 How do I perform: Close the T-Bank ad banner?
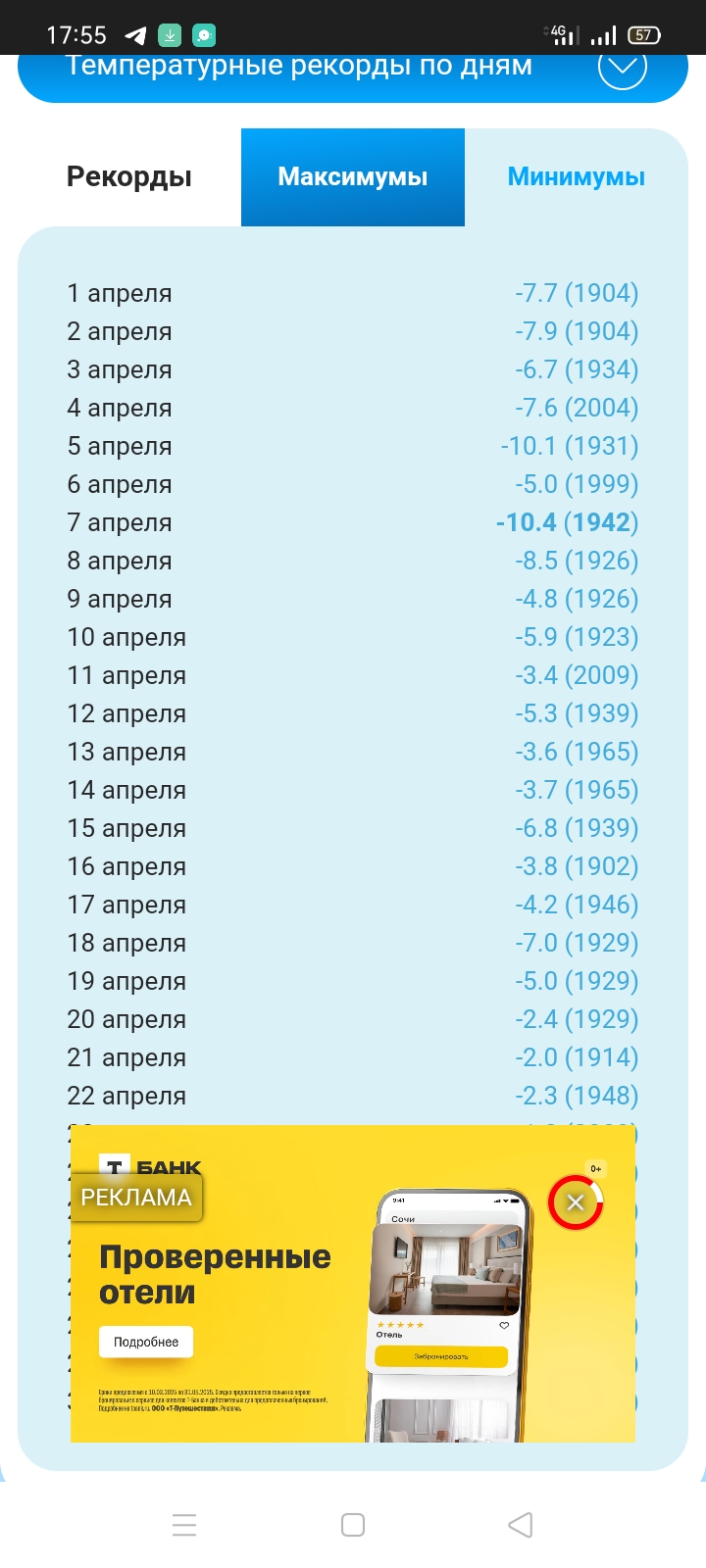(576, 1202)
